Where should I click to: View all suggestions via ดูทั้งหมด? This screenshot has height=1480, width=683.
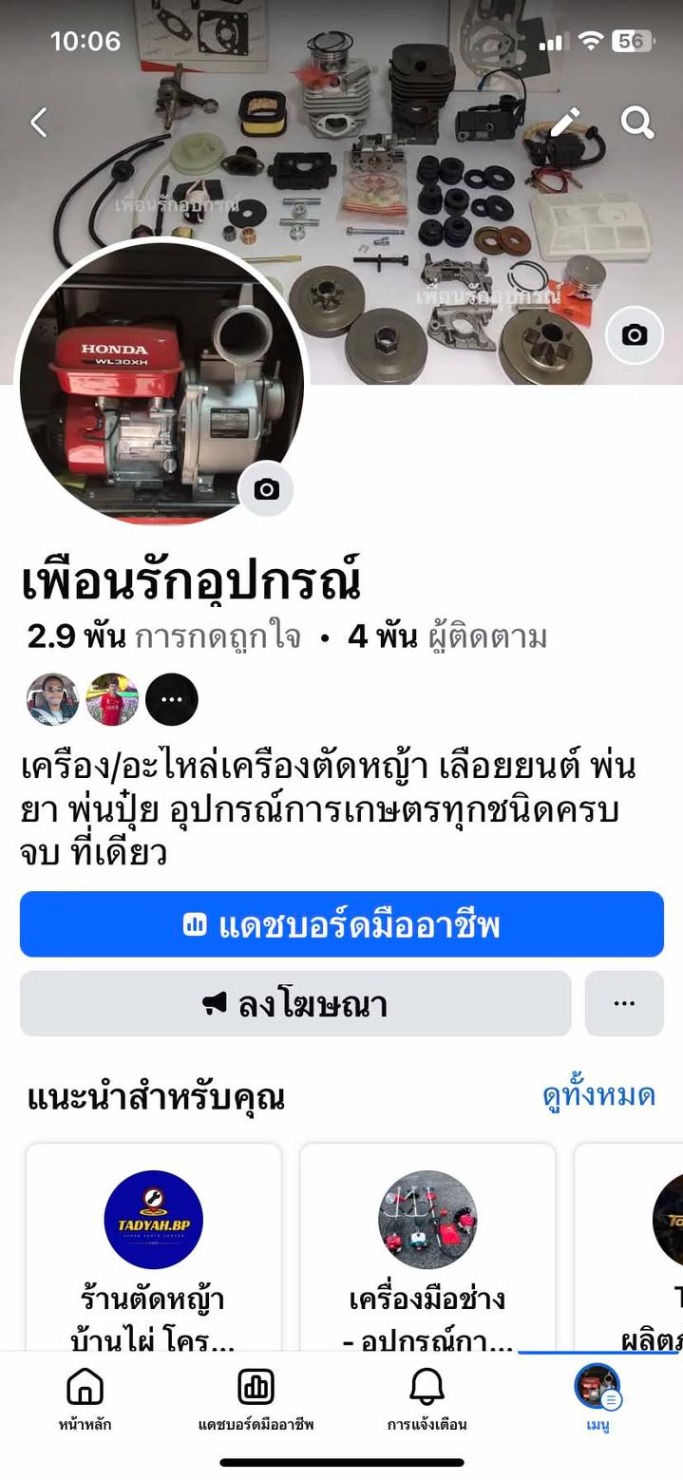coord(598,1096)
